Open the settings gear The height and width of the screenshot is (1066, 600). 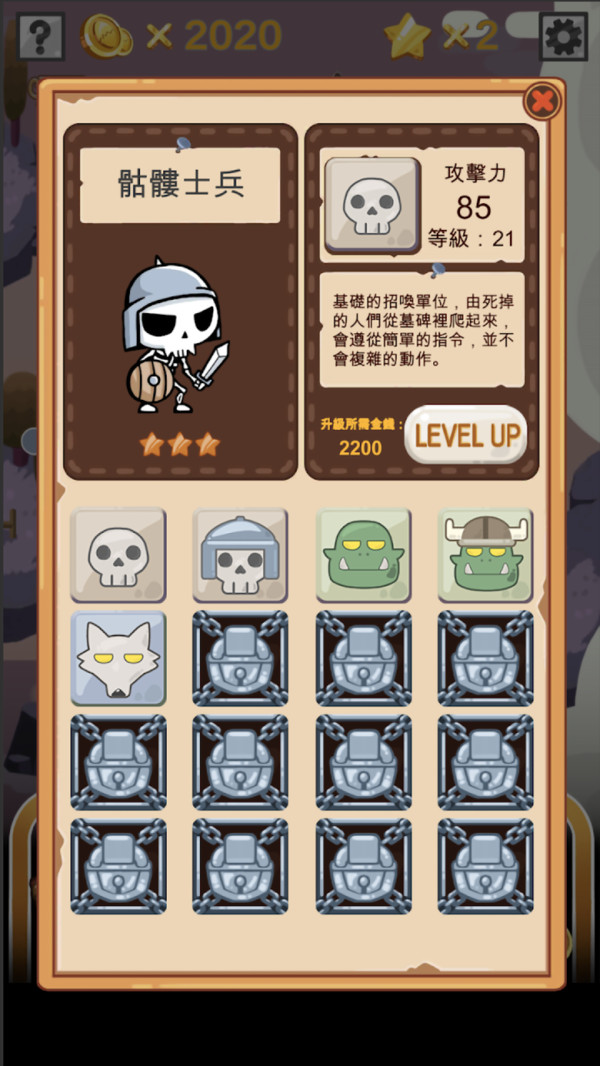click(x=563, y=37)
